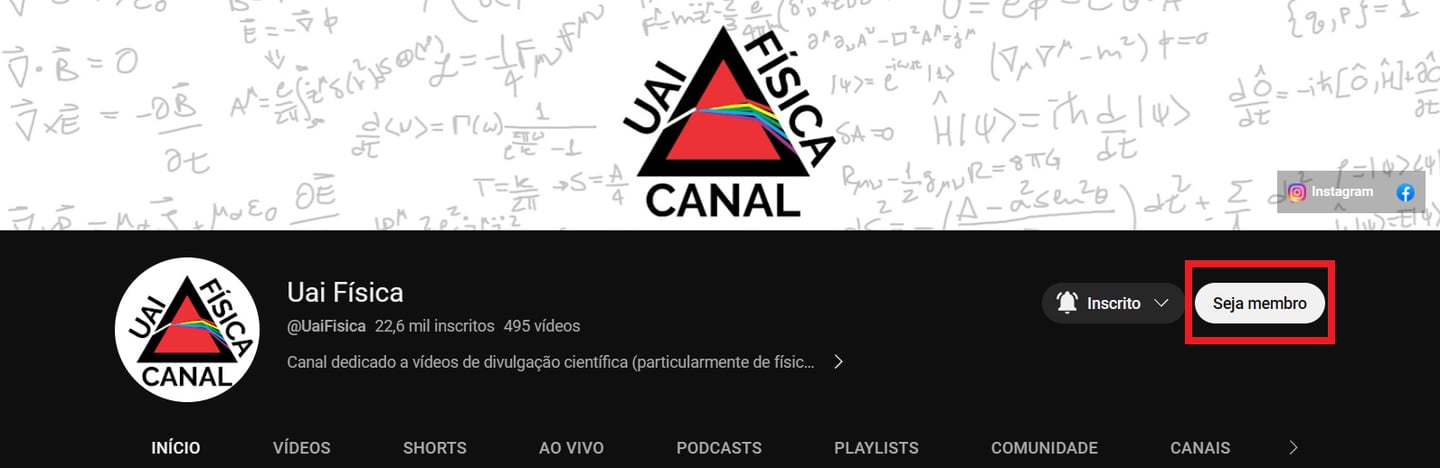
Task: Switch to the Shorts tab
Action: click(x=434, y=447)
